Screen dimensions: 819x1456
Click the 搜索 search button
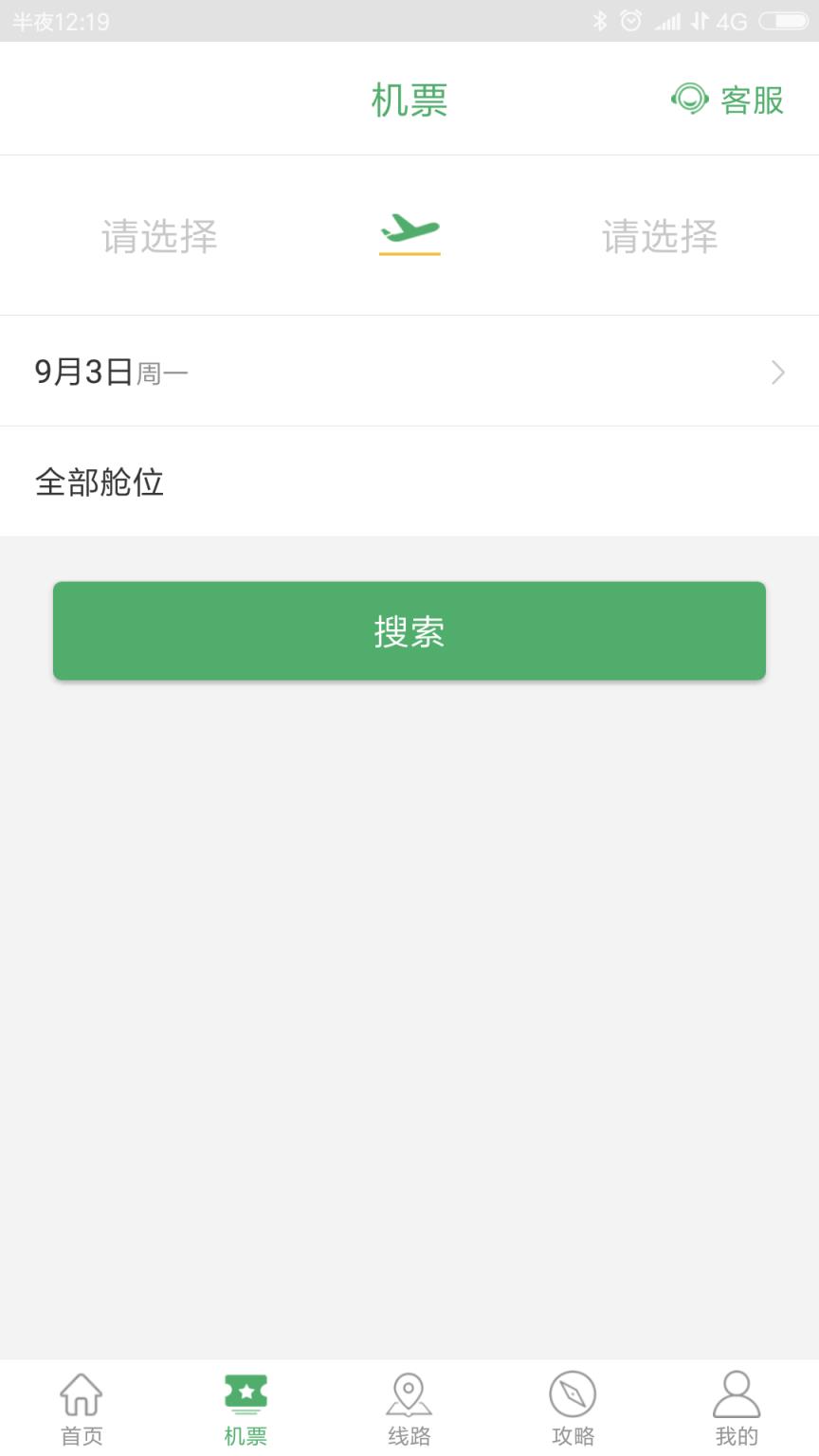409,631
